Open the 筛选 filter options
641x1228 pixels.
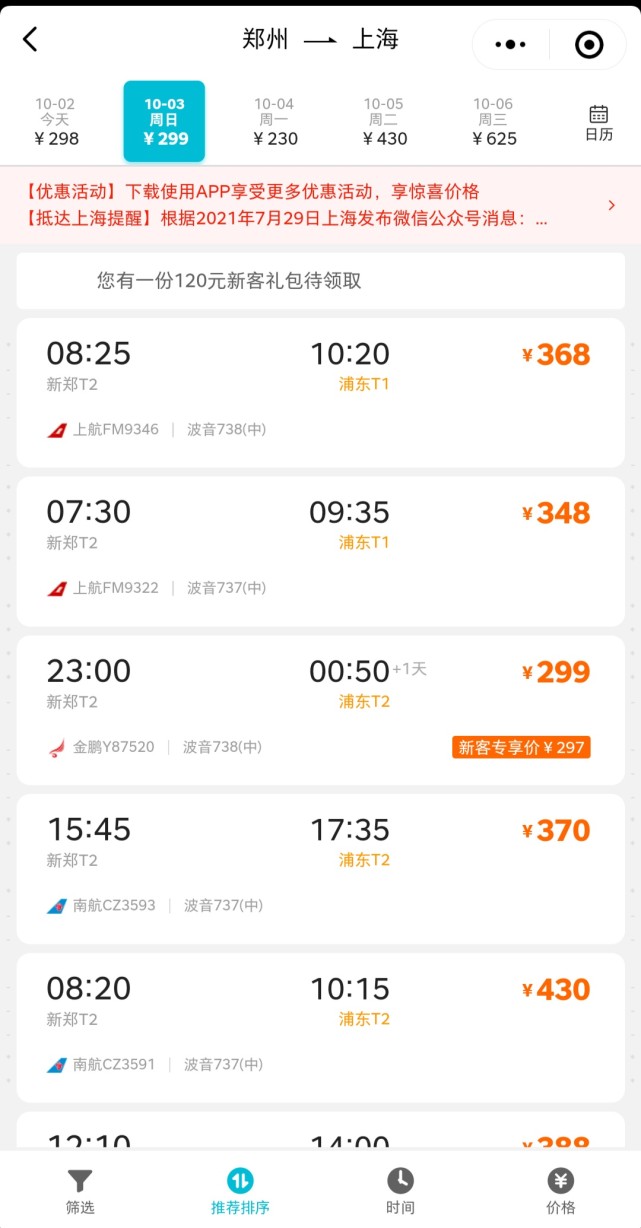(80, 1190)
